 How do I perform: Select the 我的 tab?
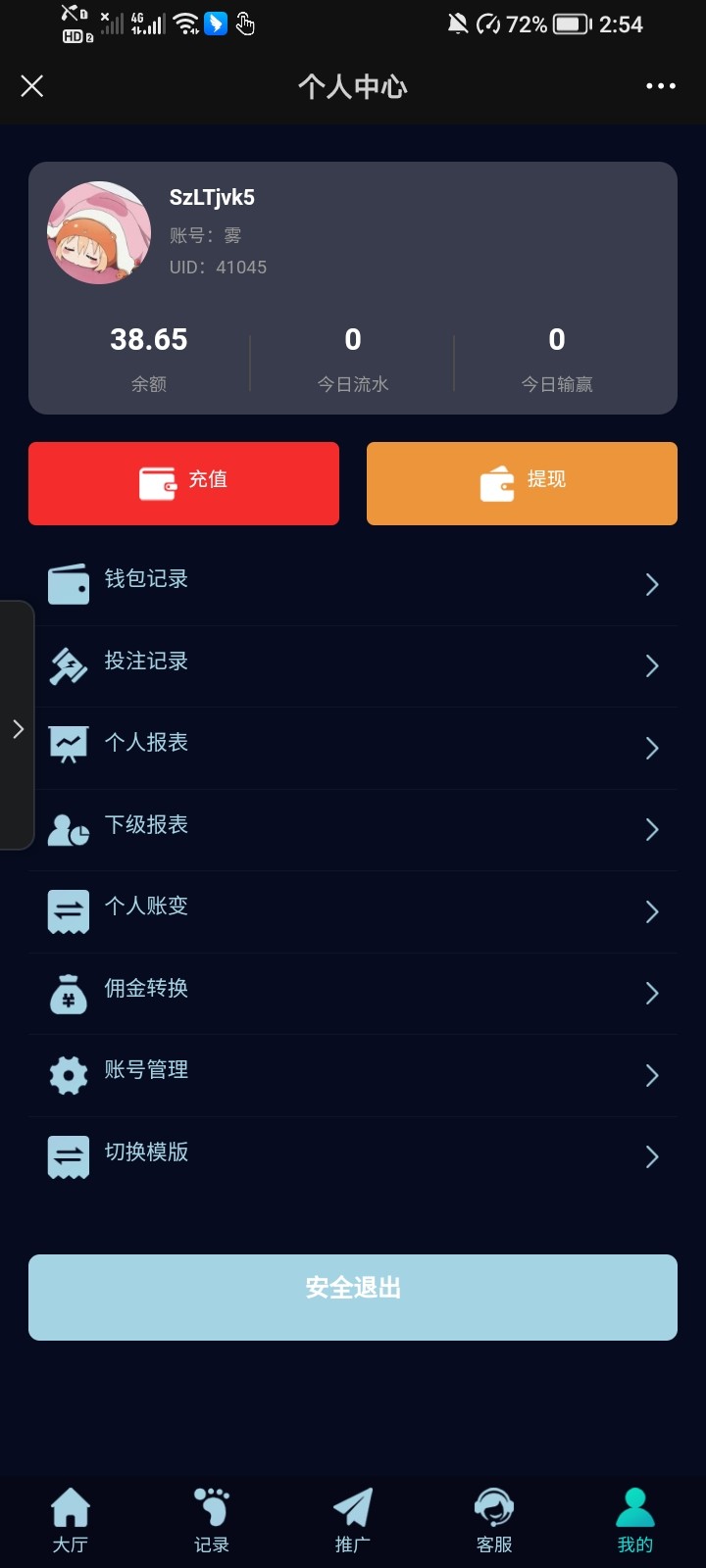point(635,1520)
